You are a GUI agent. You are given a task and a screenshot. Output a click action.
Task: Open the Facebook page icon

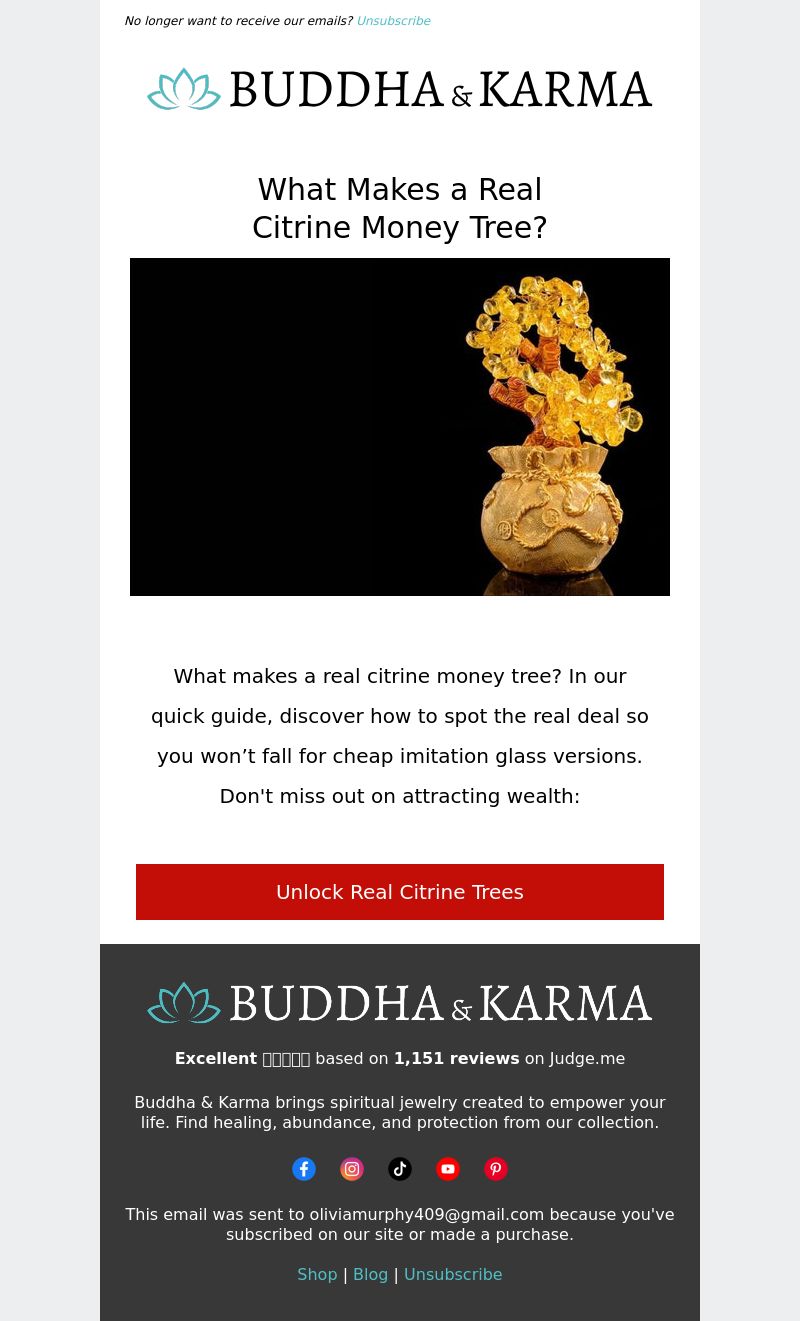click(x=304, y=1169)
